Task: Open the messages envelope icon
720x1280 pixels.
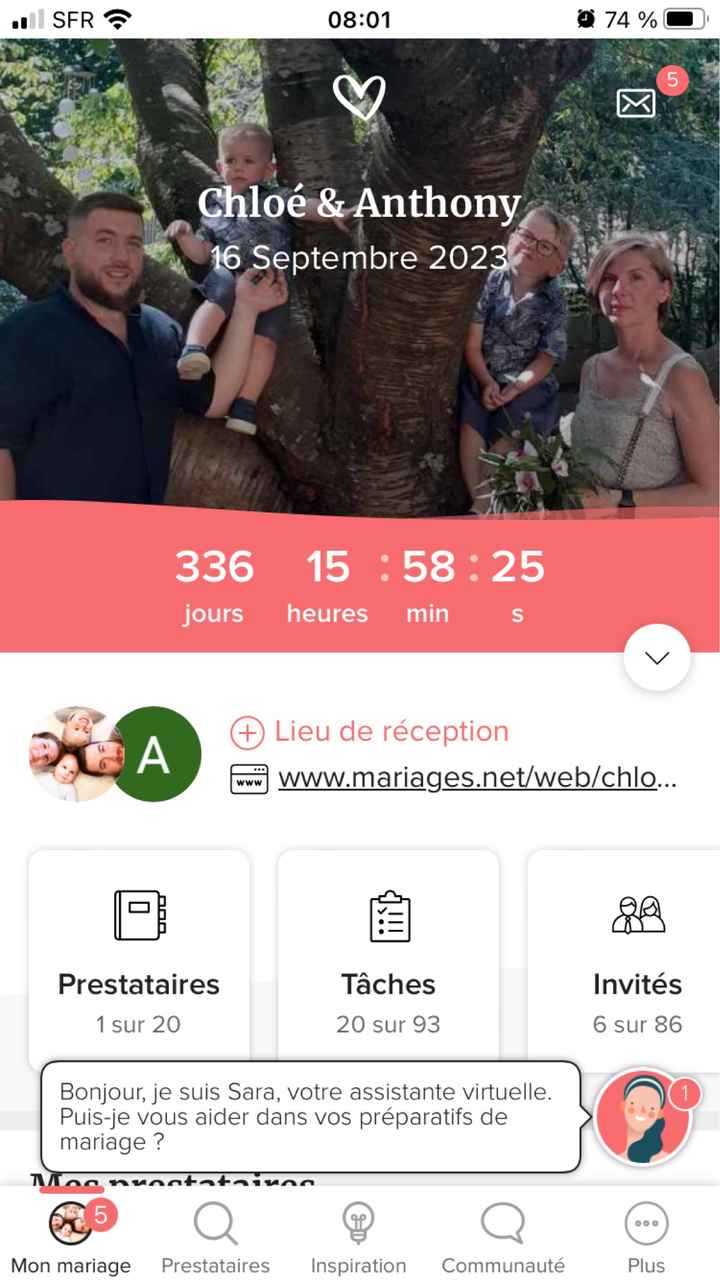Action: point(637,102)
